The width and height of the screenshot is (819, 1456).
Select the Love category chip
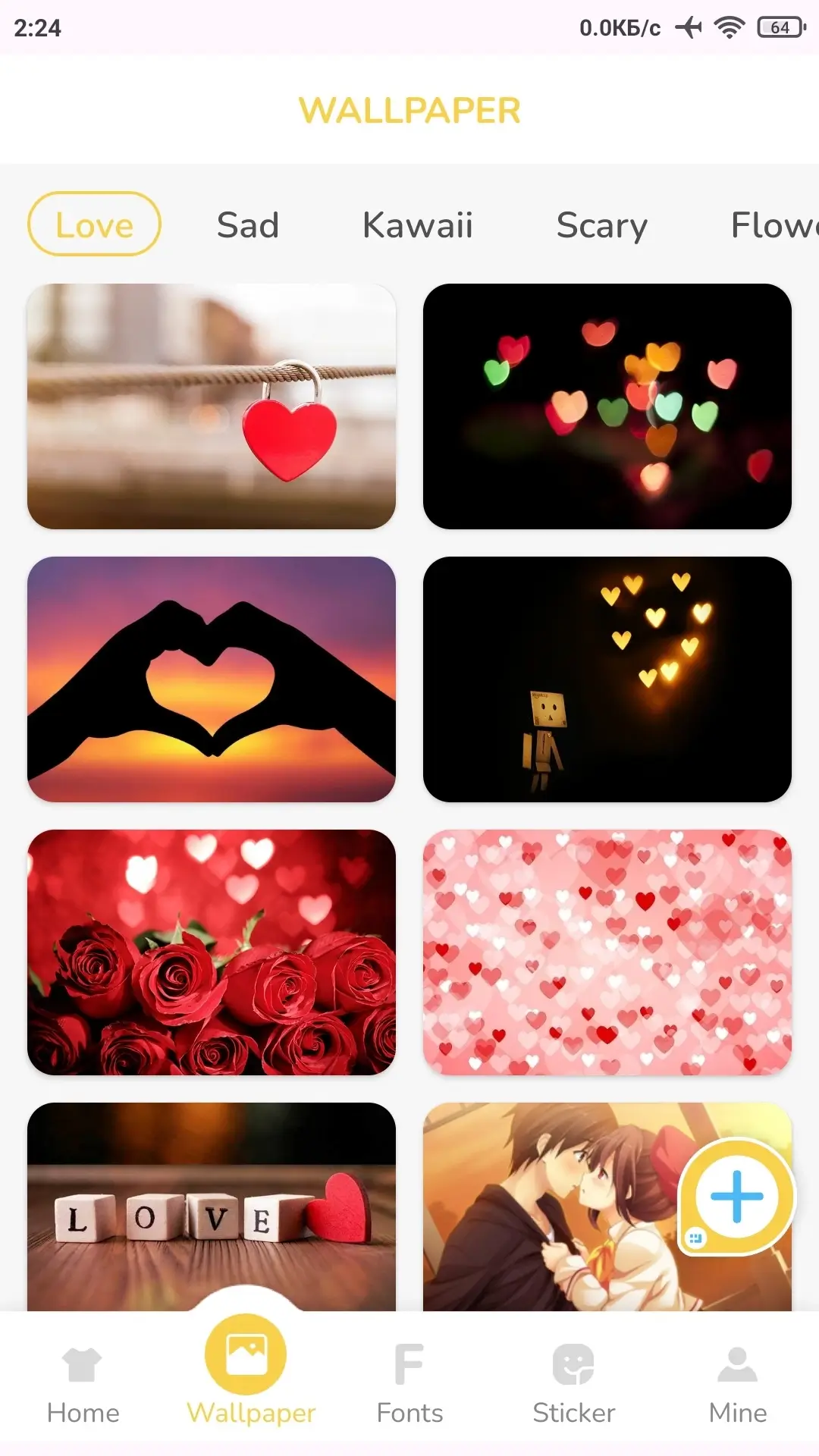[x=94, y=224]
